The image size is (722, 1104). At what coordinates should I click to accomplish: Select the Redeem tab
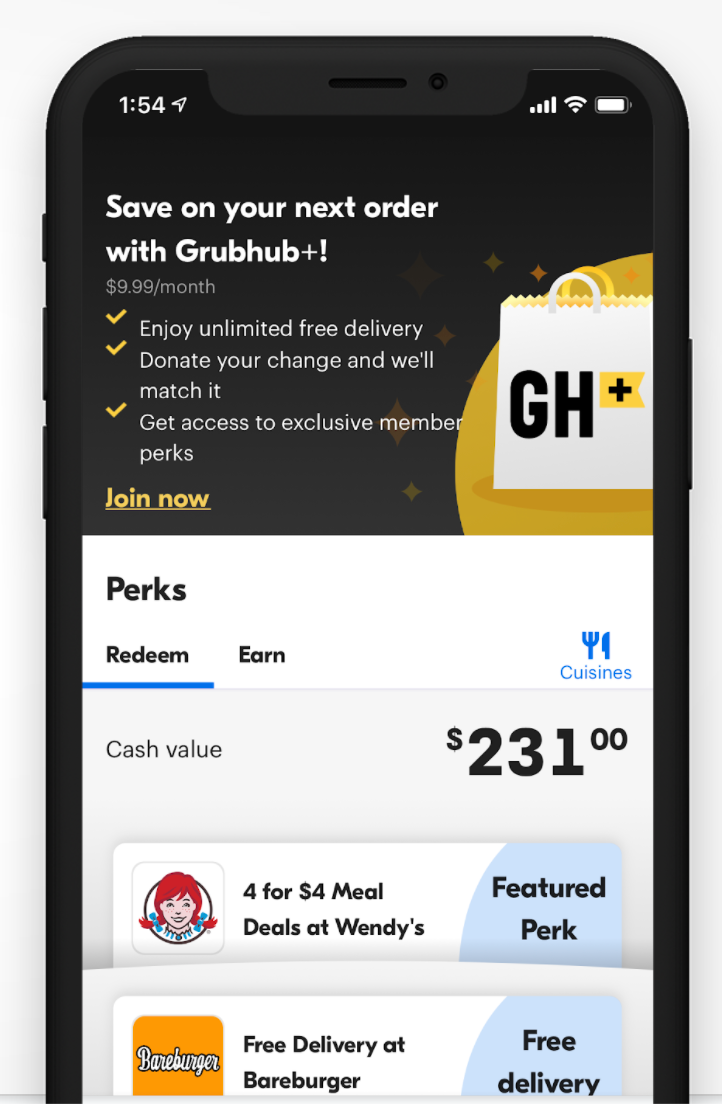pos(147,655)
